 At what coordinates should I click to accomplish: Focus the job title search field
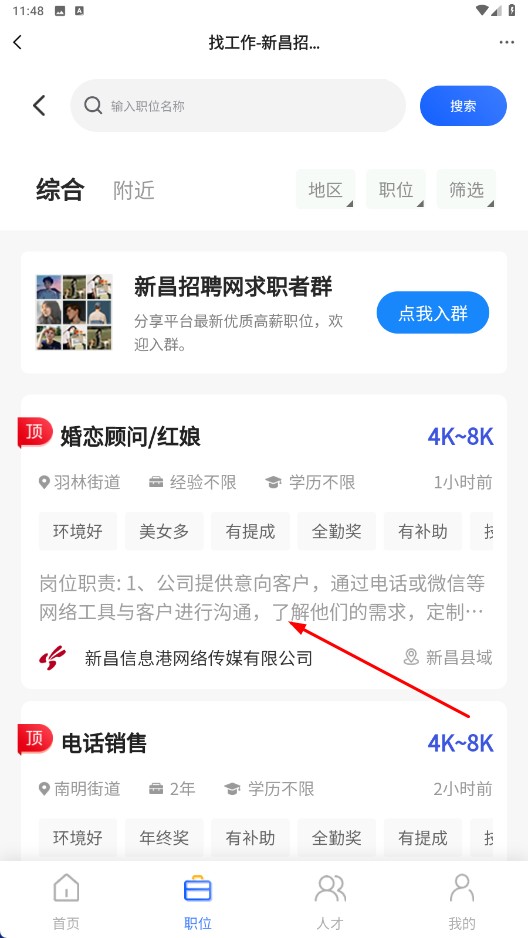[x=238, y=106]
